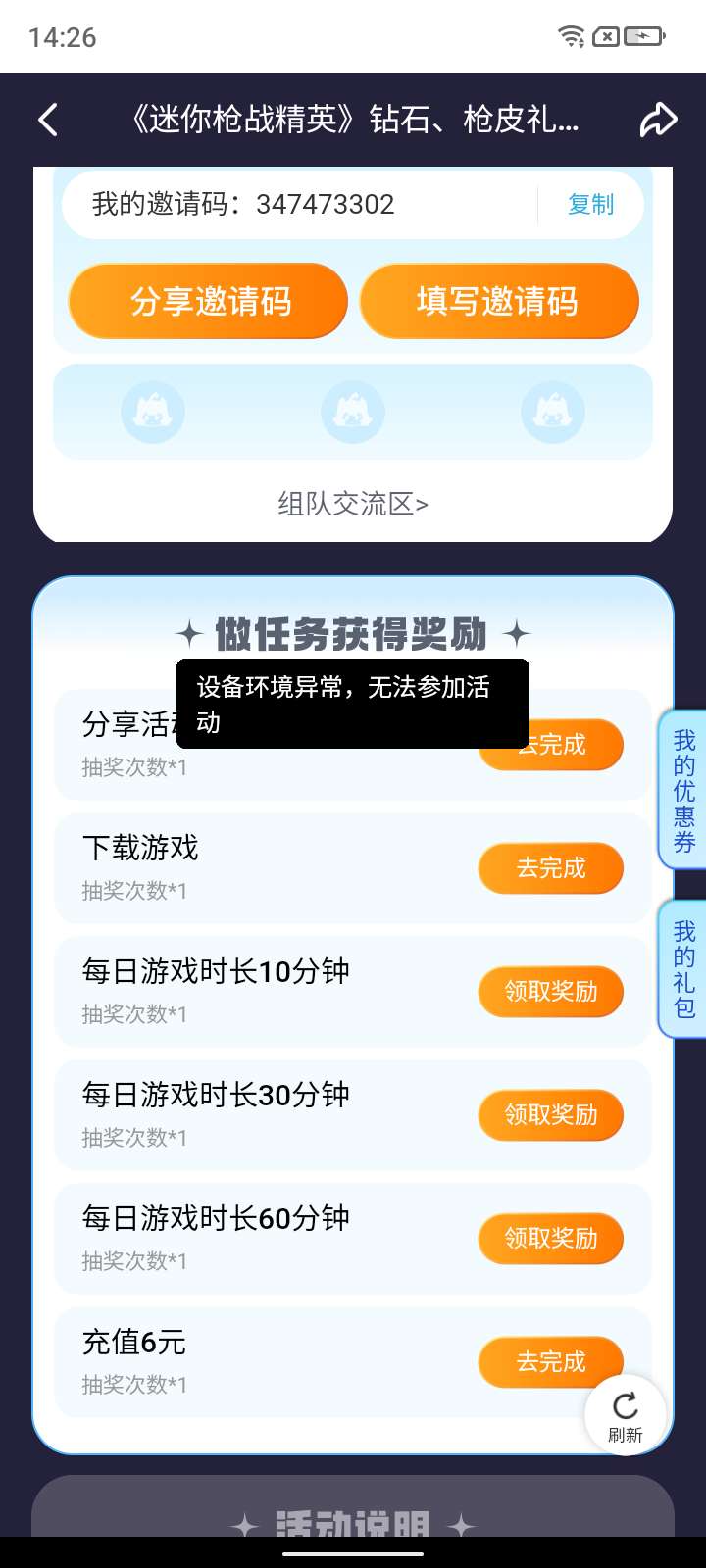The width and height of the screenshot is (706, 1568).
Task: Open the 我的礼包 side tab
Action: coord(683,968)
